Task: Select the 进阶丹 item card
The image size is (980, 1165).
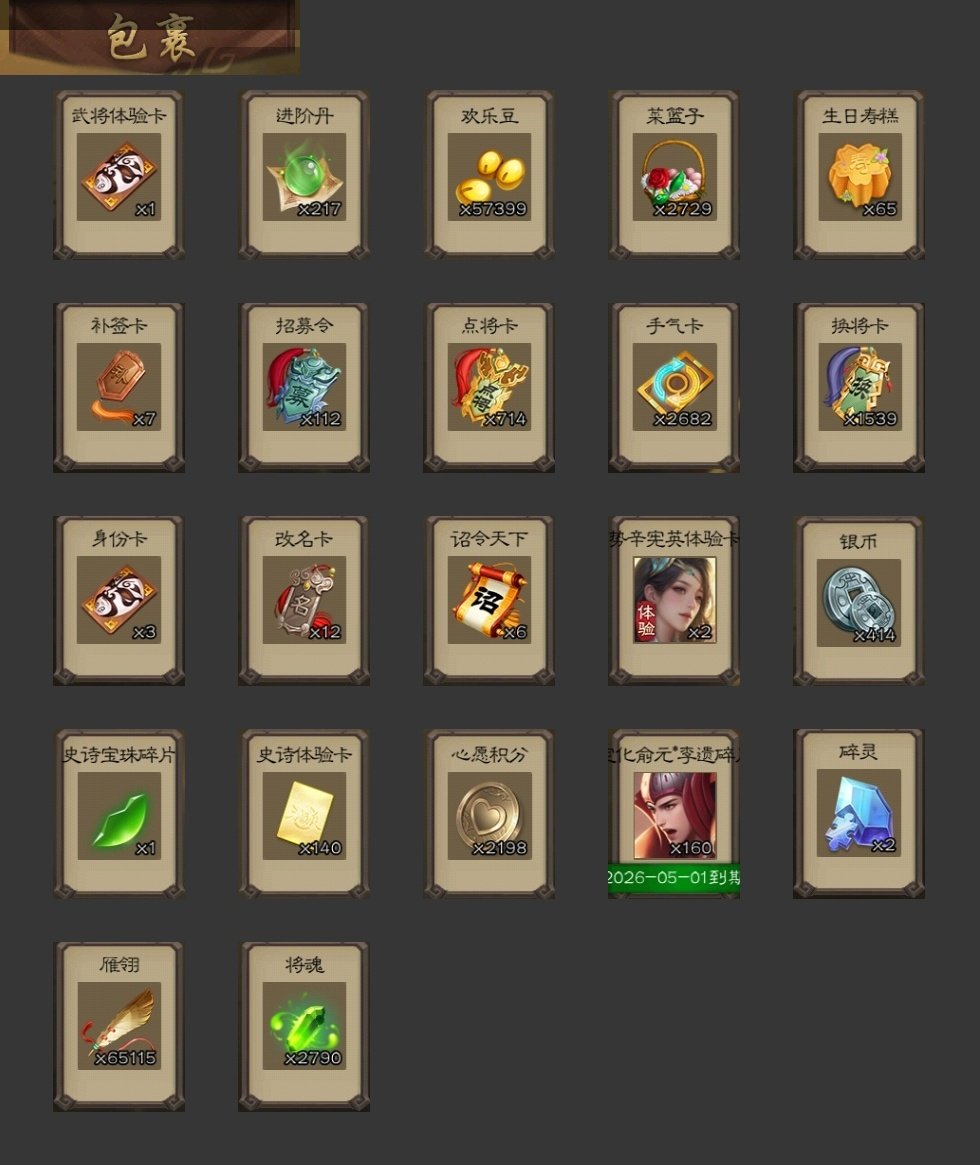Action: [x=304, y=177]
